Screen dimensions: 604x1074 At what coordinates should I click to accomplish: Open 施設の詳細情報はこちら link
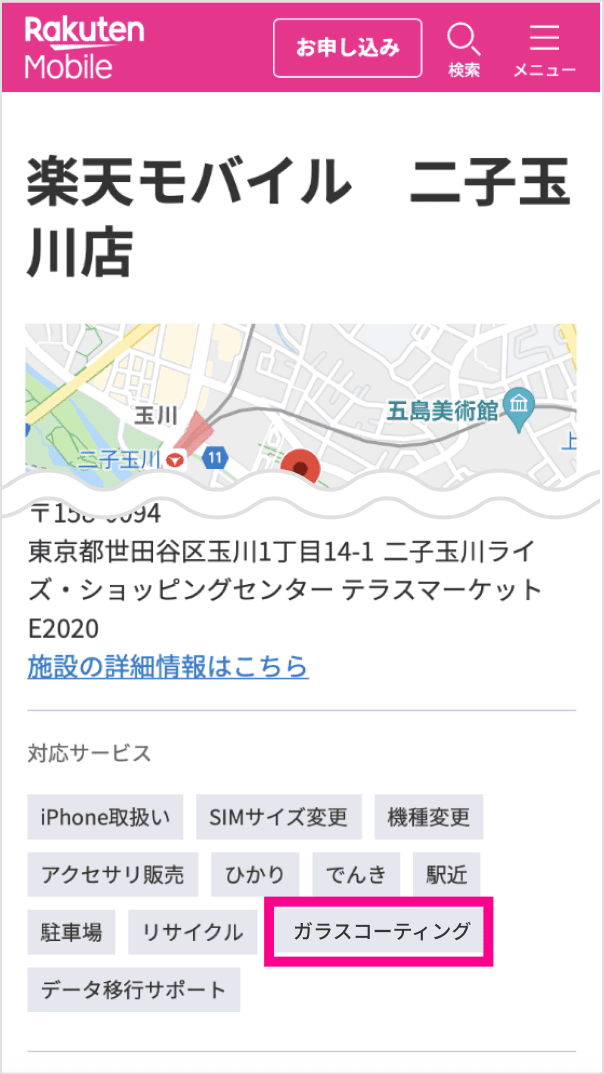[167, 666]
